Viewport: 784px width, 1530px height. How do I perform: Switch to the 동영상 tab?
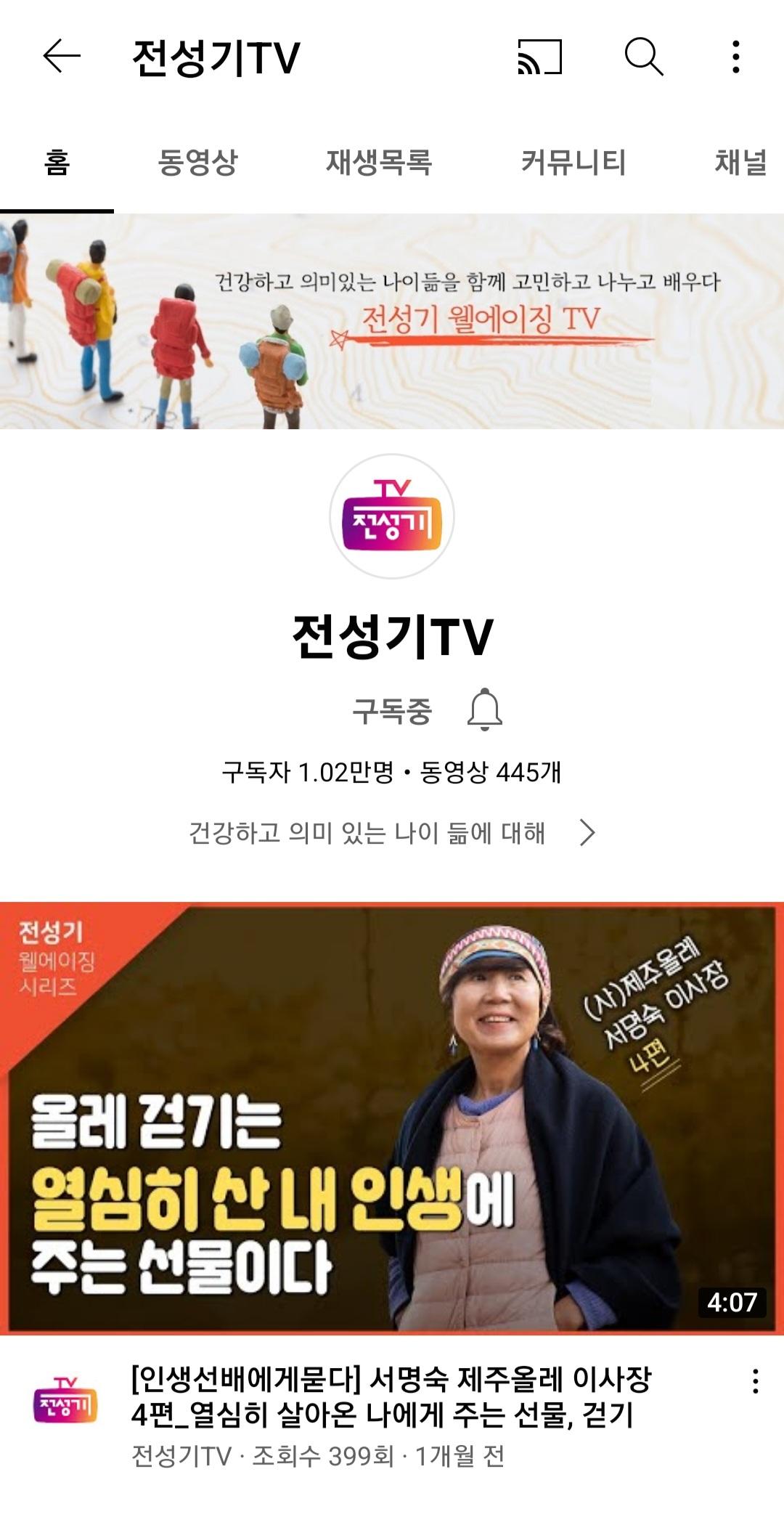pyautogui.click(x=197, y=162)
